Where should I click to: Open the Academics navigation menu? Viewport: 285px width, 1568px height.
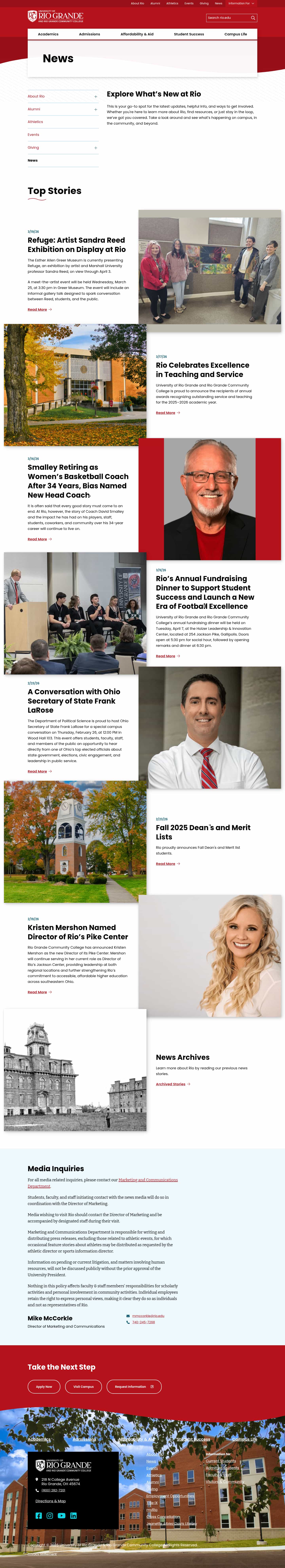click(x=48, y=34)
